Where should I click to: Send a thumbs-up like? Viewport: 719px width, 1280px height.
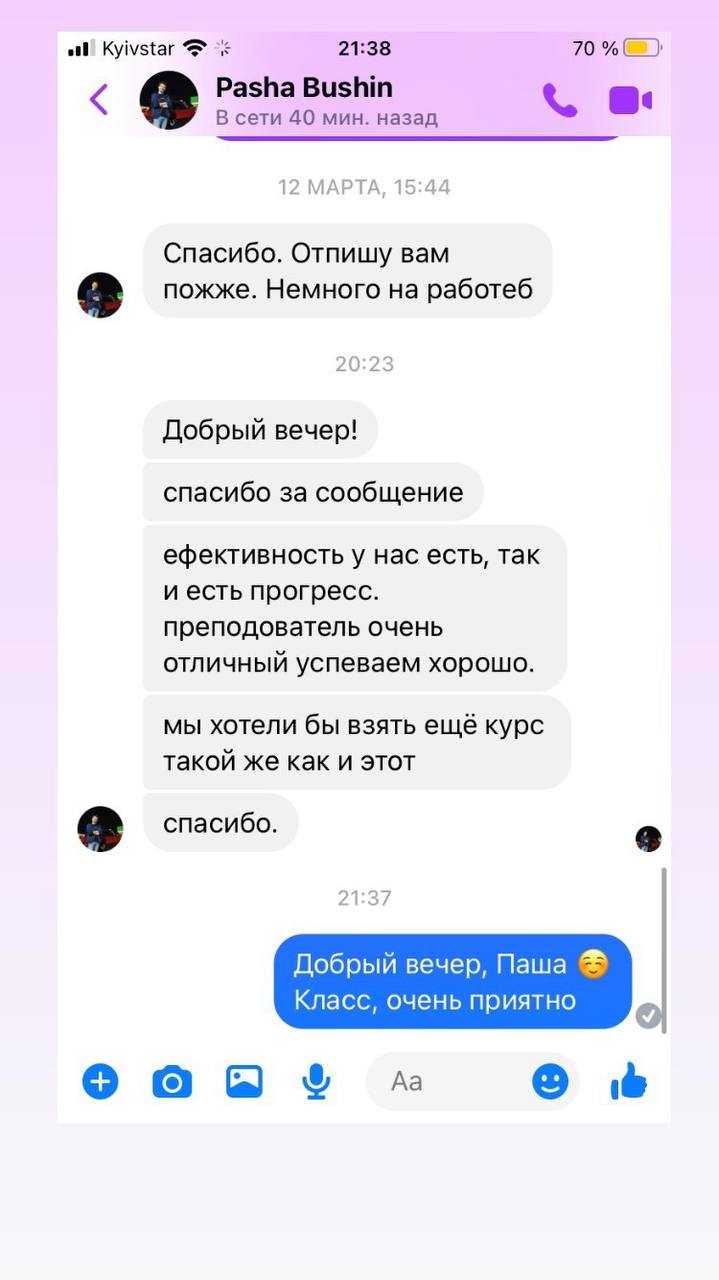[x=629, y=1081]
